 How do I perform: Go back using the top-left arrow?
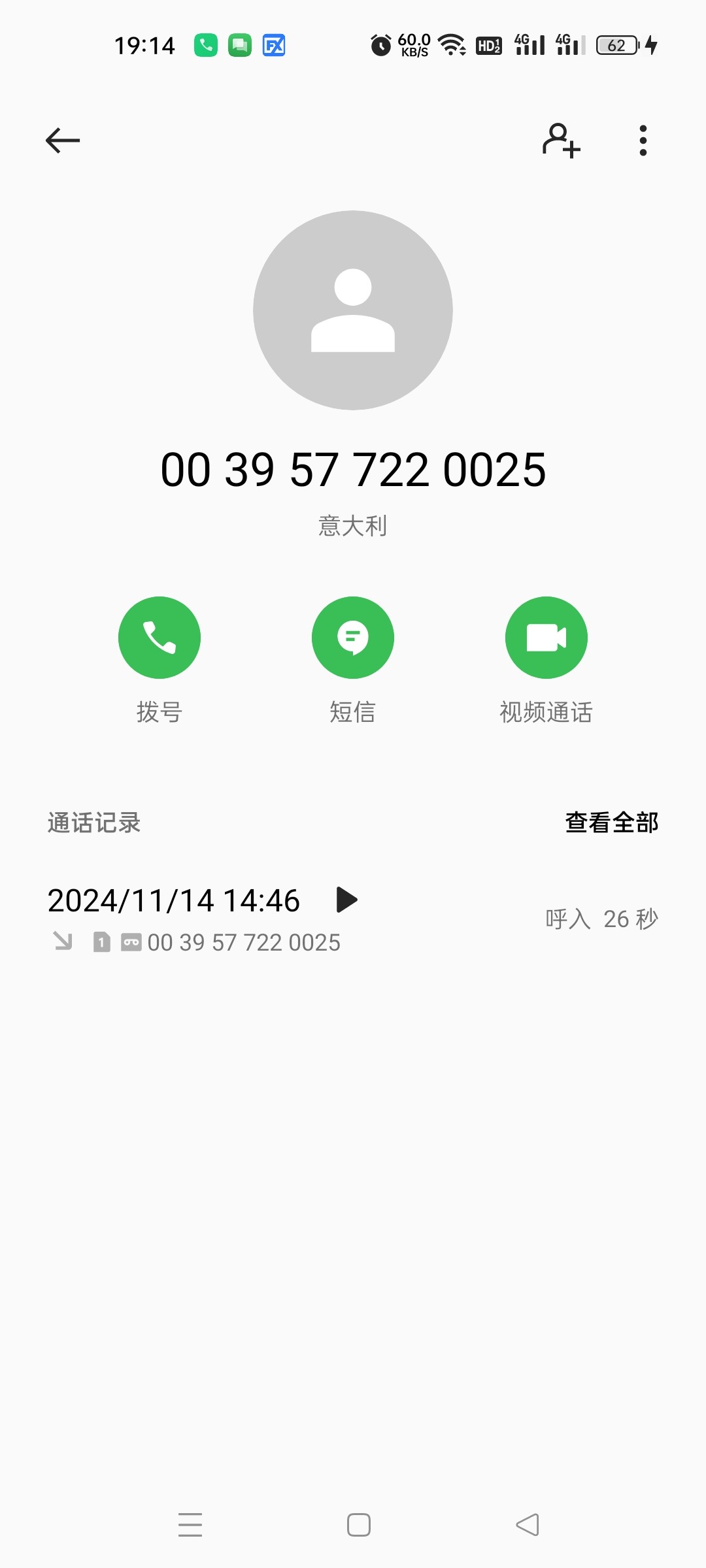coord(63,140)
